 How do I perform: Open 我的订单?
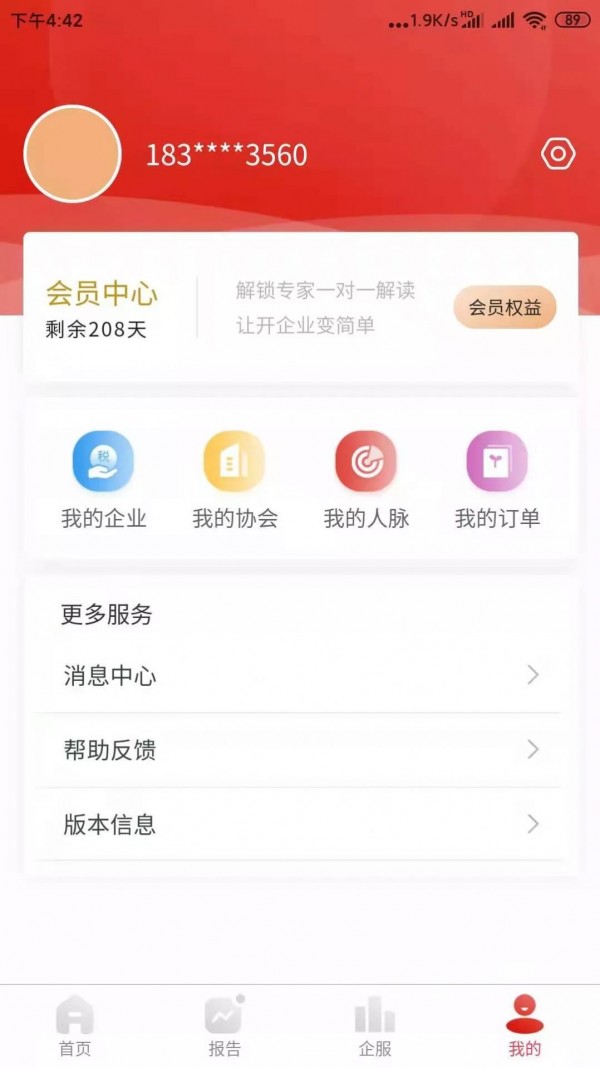click(x=497, y=480)
